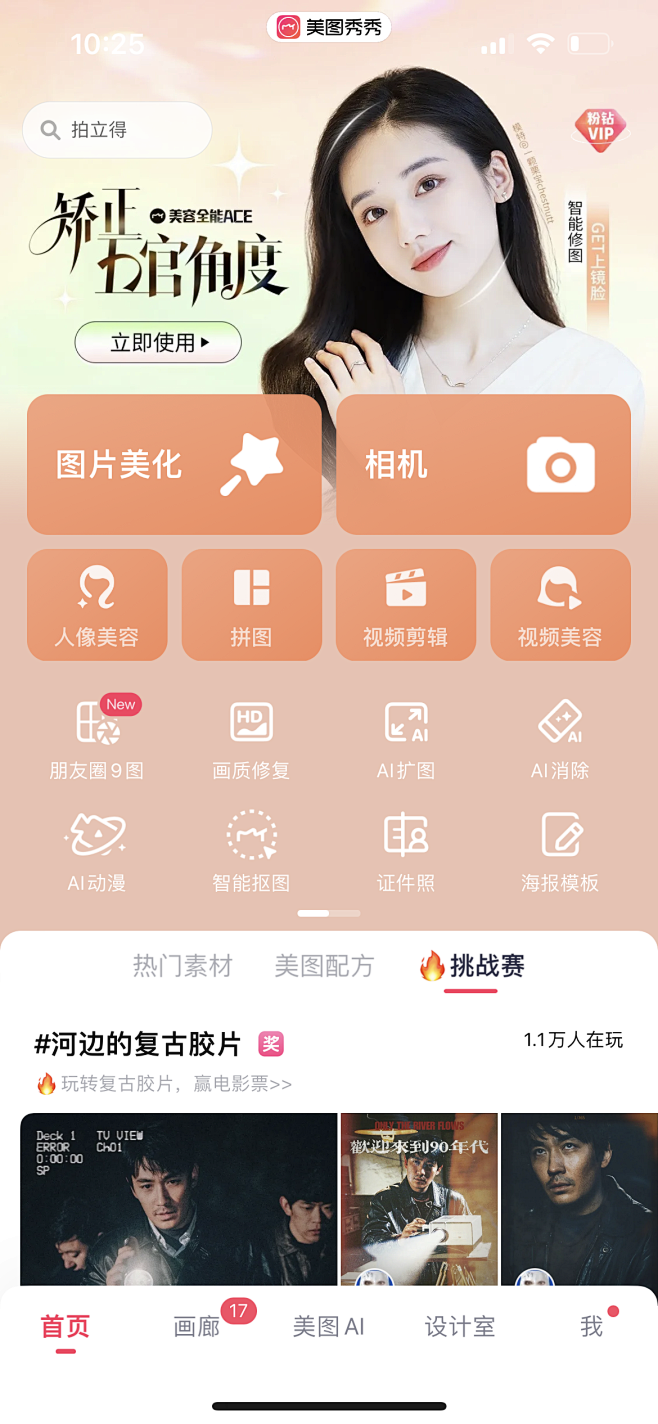The width and height of the screenshot is (658, 1424).
Task: Open 图片美化 photo editing
Action: pyautogui.click(x=174, y=464)
